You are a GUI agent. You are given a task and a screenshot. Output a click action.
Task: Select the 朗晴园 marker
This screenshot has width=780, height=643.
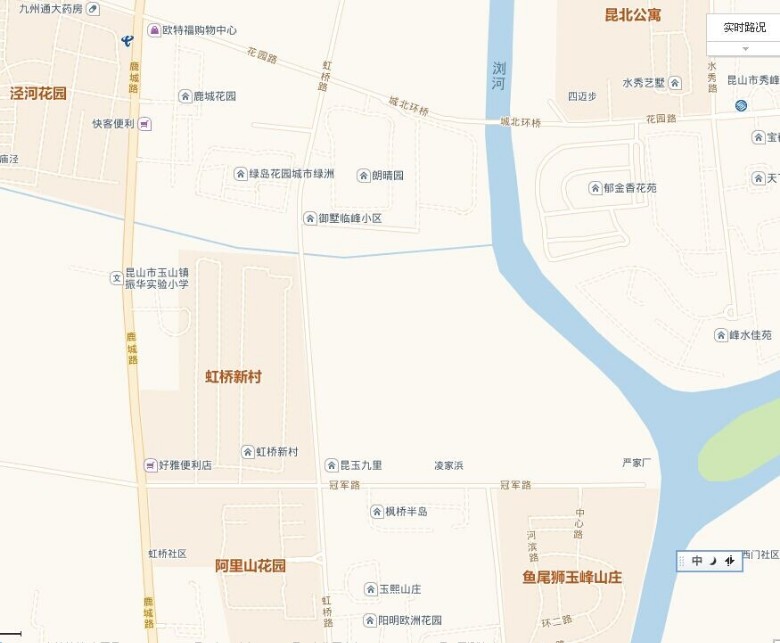tap(363, 175)
